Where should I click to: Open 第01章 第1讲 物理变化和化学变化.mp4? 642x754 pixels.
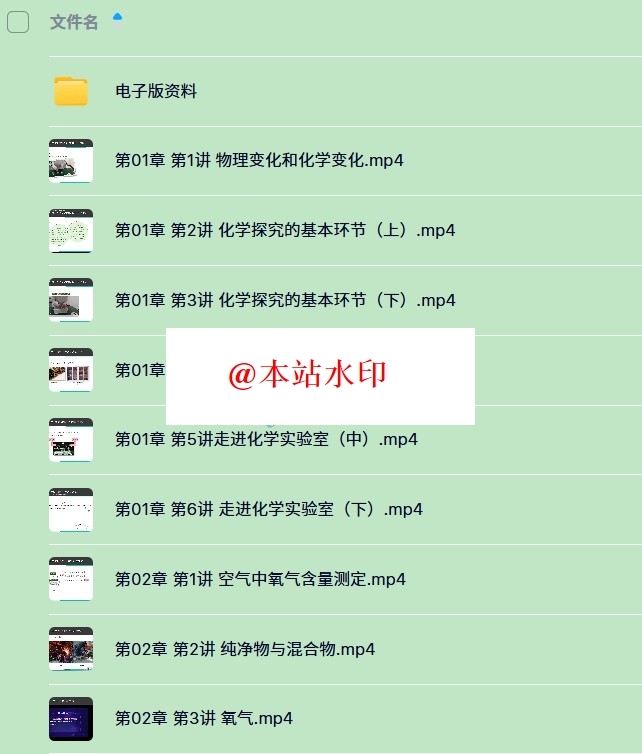coord(259,160)
